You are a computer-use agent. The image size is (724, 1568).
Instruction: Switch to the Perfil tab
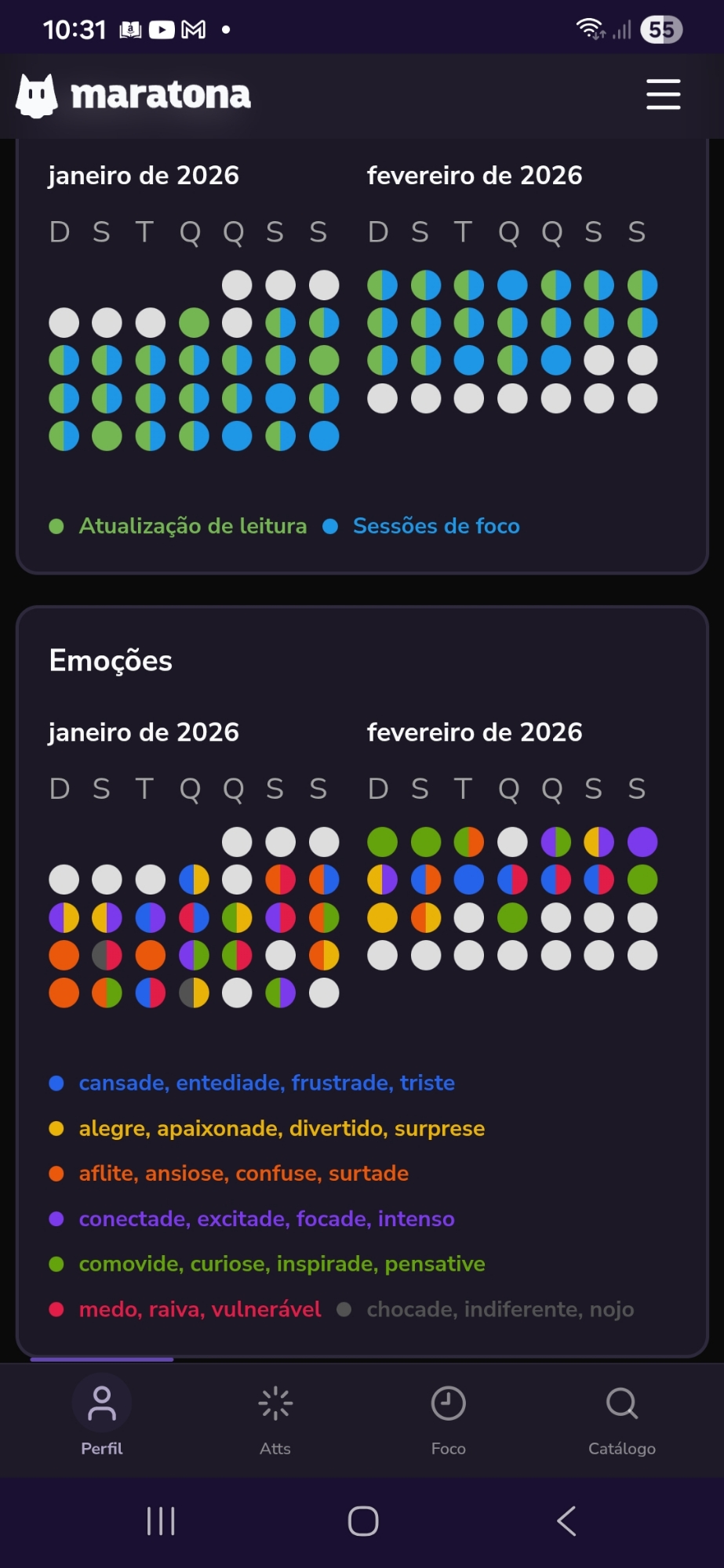pos(102,1419)
